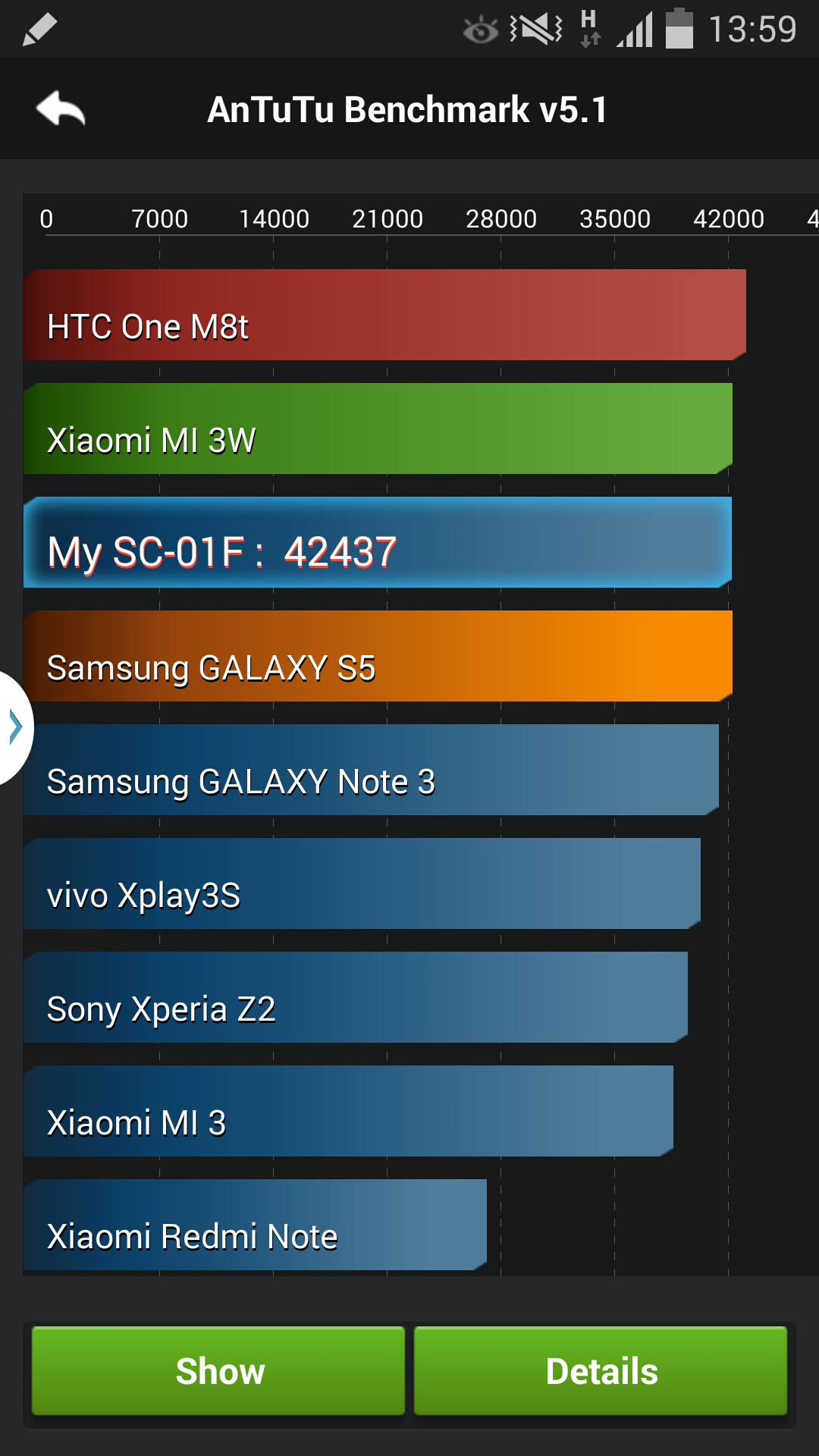Expand the side panel chevron handle
819x1456 pixels.
pos(14,727)
